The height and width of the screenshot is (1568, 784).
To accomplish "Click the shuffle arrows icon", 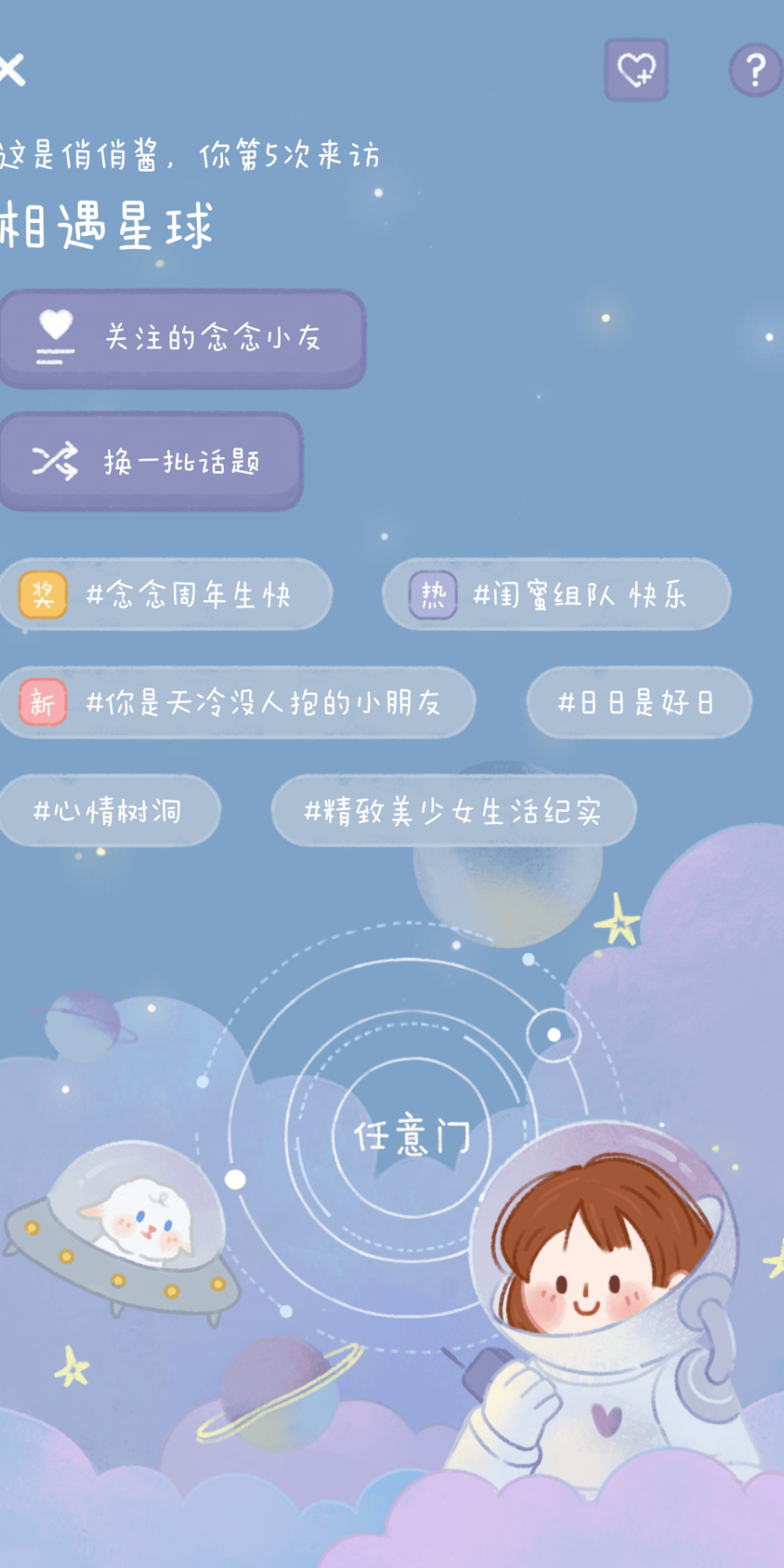I will [x=54, y=462].
